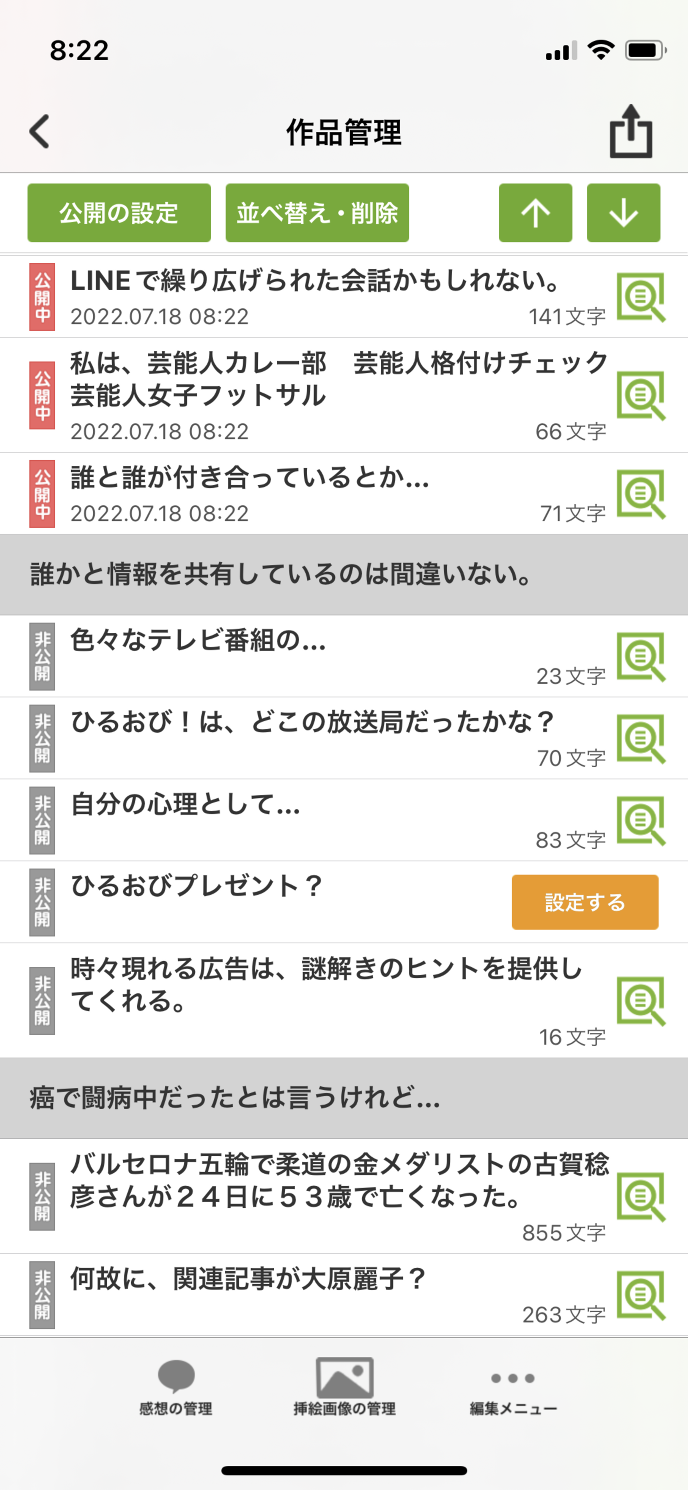Open the 自分の心理として episode row
688x1490 pixels.
coord(300,820)
